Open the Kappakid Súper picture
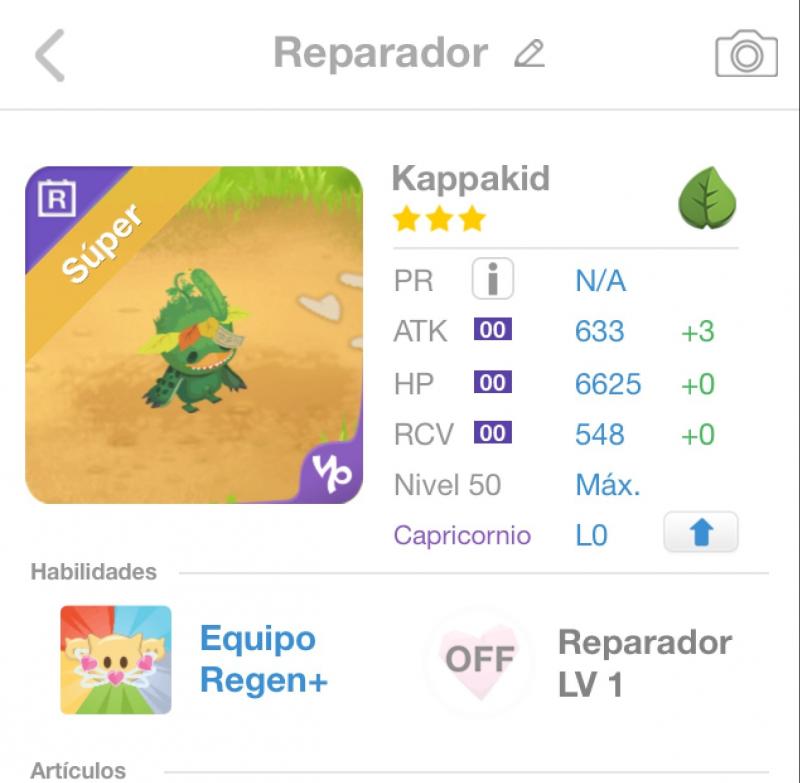Screen dimensions: 800x783 [194, 335]
